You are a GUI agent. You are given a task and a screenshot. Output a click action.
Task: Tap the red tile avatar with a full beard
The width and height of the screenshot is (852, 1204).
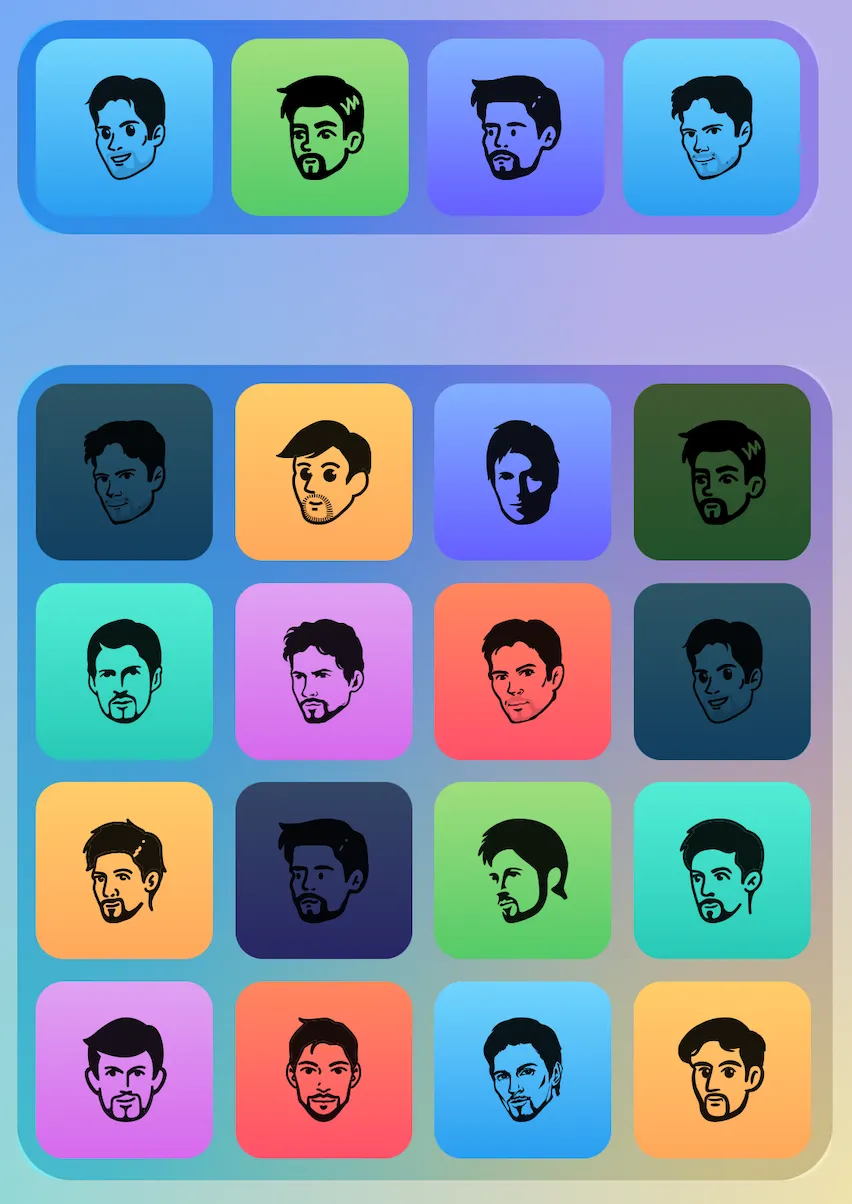pyautogui.click(x=323, y=1069)
